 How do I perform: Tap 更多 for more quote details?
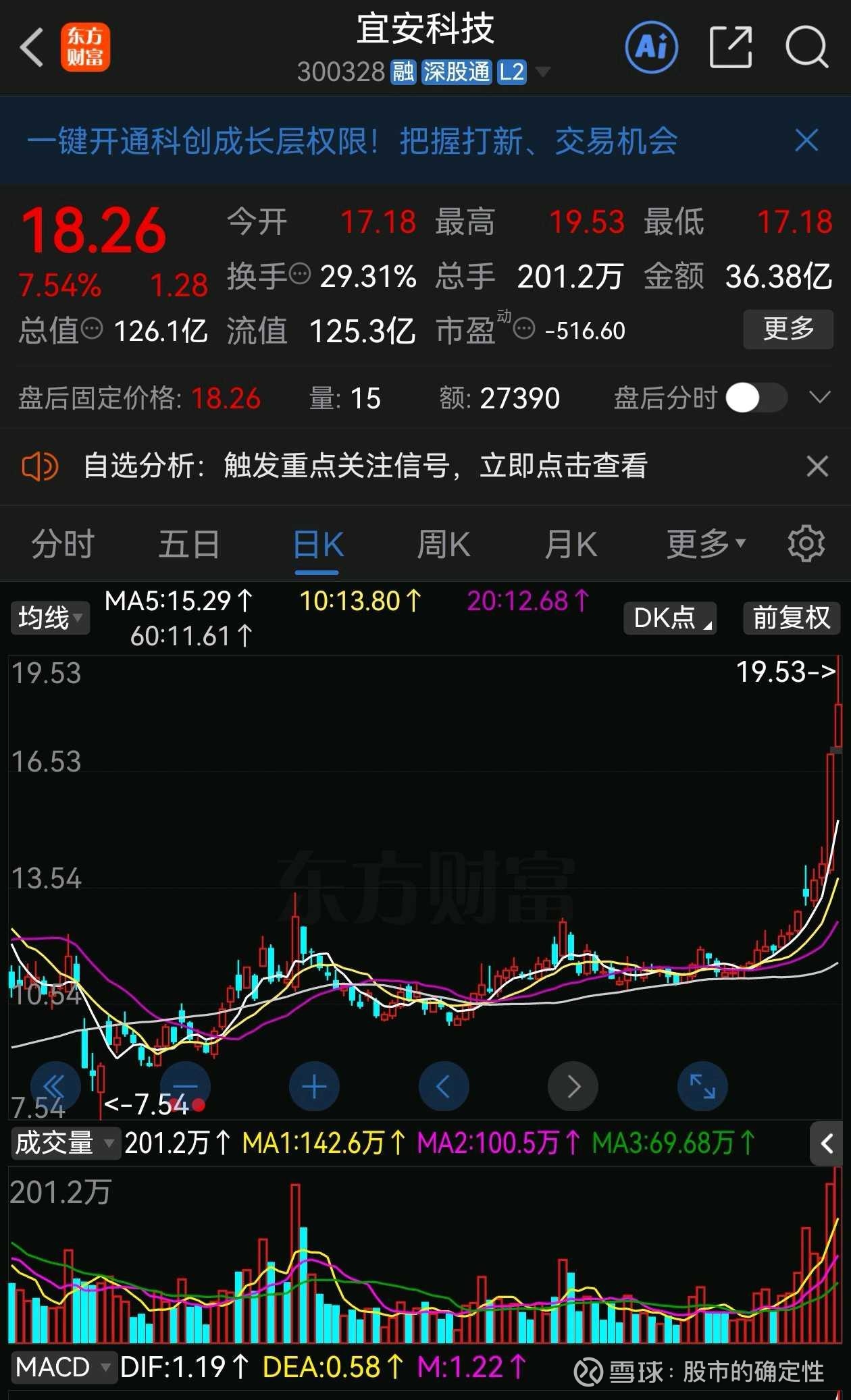coord(788,329)
